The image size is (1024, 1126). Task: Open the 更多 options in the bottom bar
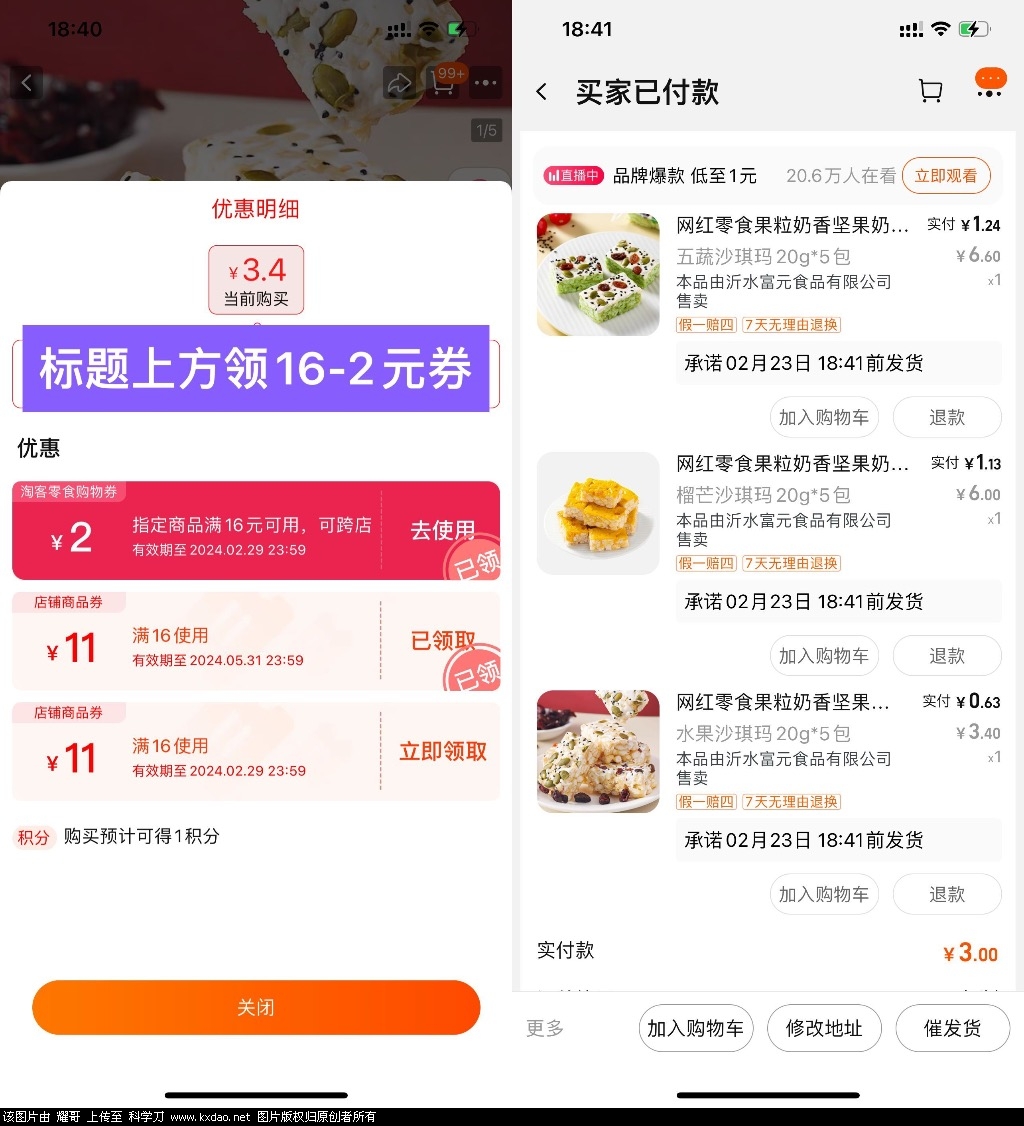pyautogui.click(x=545, y=1028)
